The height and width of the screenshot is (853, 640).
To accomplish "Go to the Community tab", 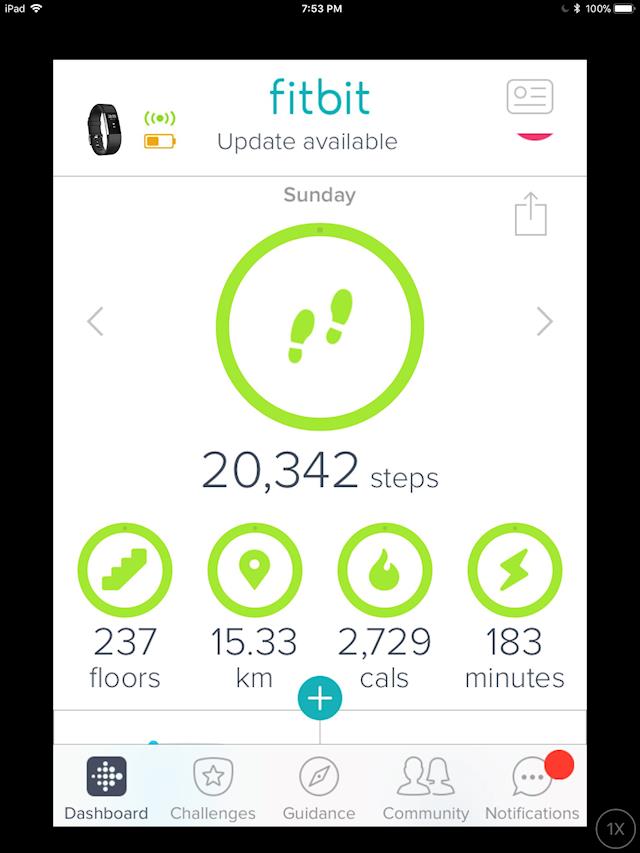I will coord(425,788).
